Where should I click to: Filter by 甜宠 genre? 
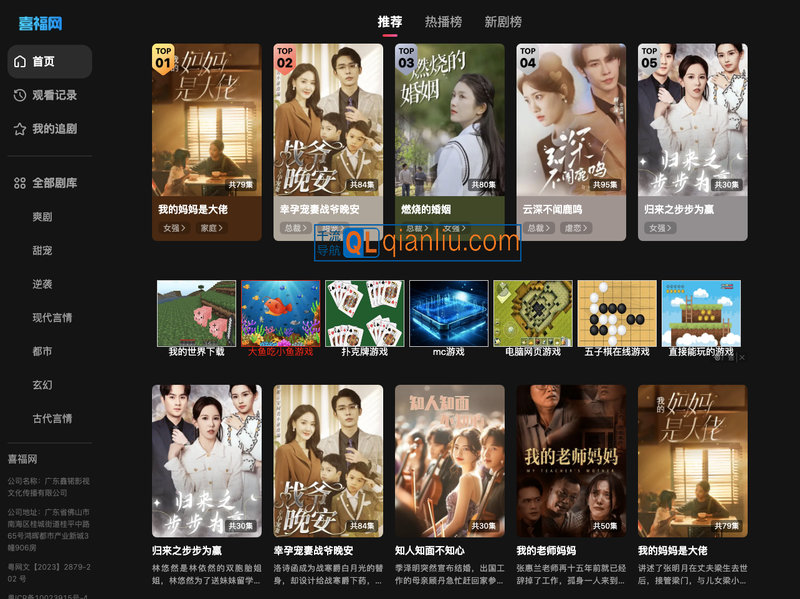click(42, 250)
